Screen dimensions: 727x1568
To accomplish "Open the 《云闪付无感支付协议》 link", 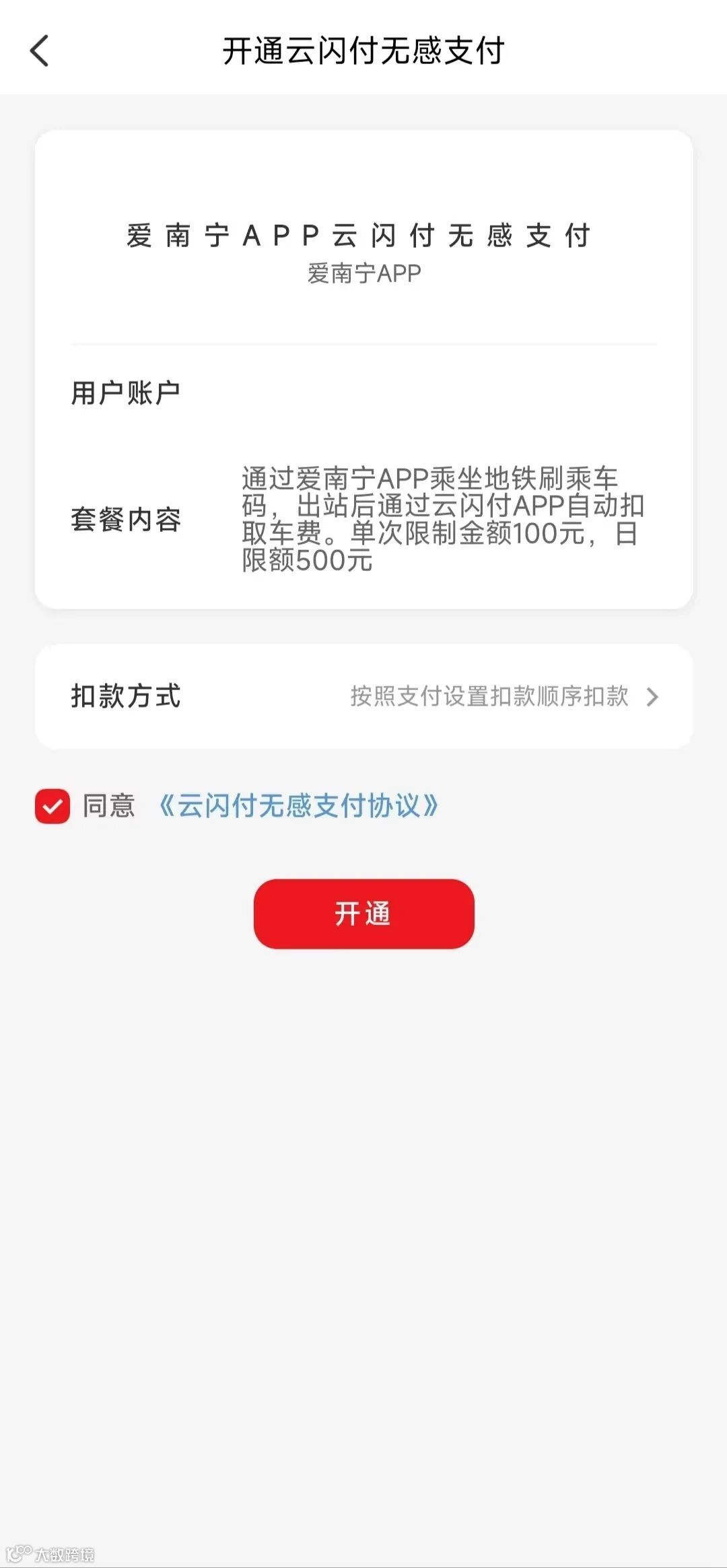I will click(298, 806).
